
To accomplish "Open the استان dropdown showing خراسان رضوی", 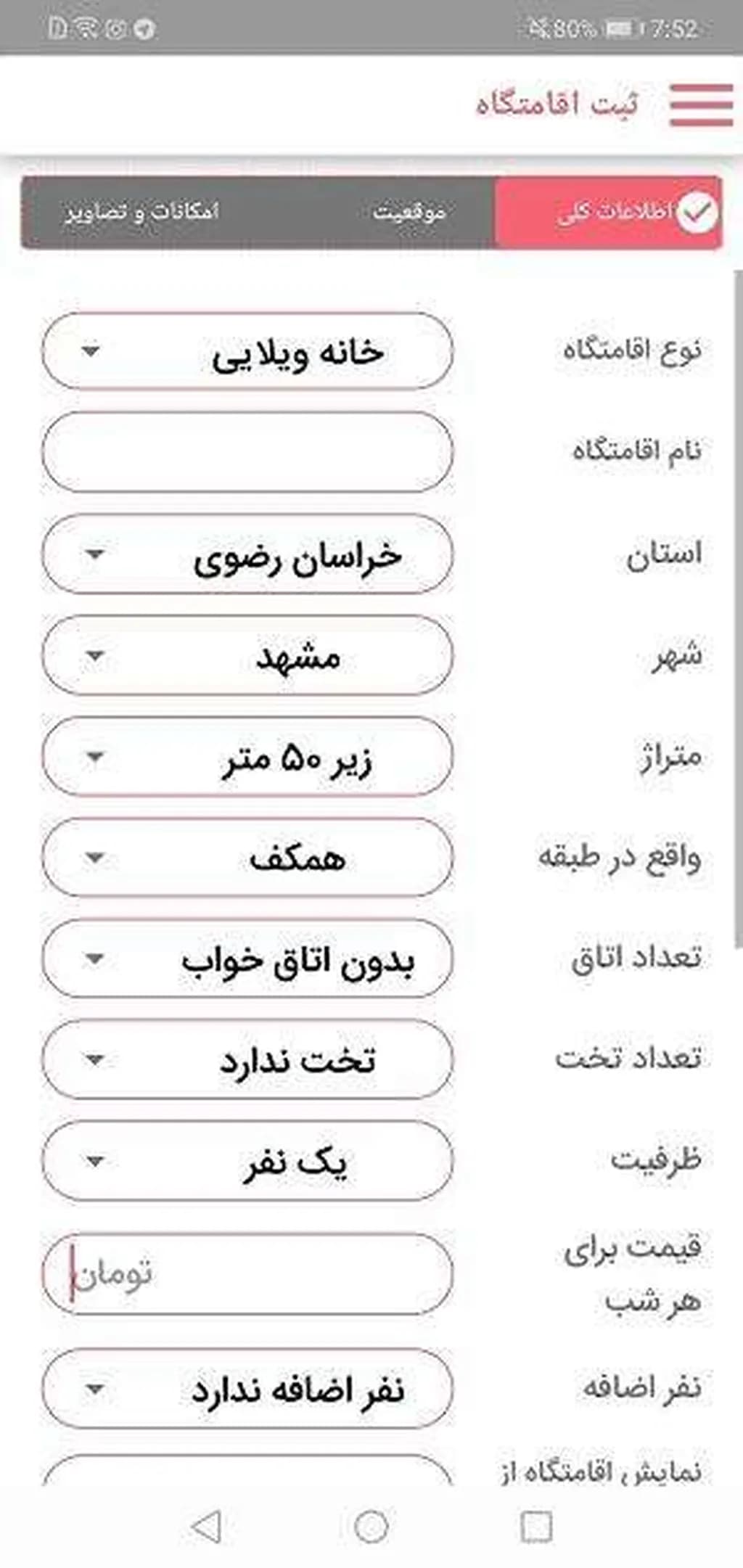I will 247,555.
